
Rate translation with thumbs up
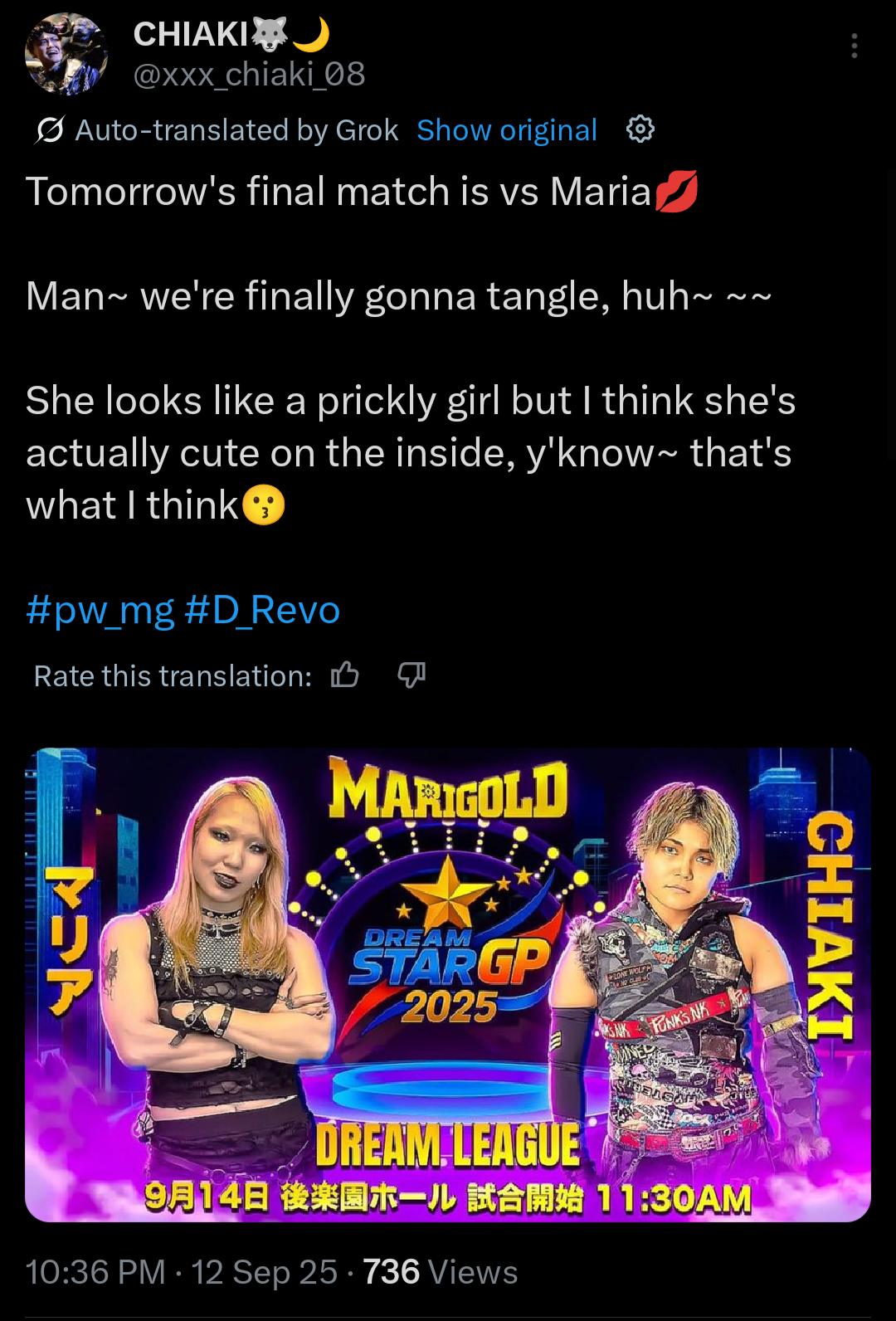[345, 675]
